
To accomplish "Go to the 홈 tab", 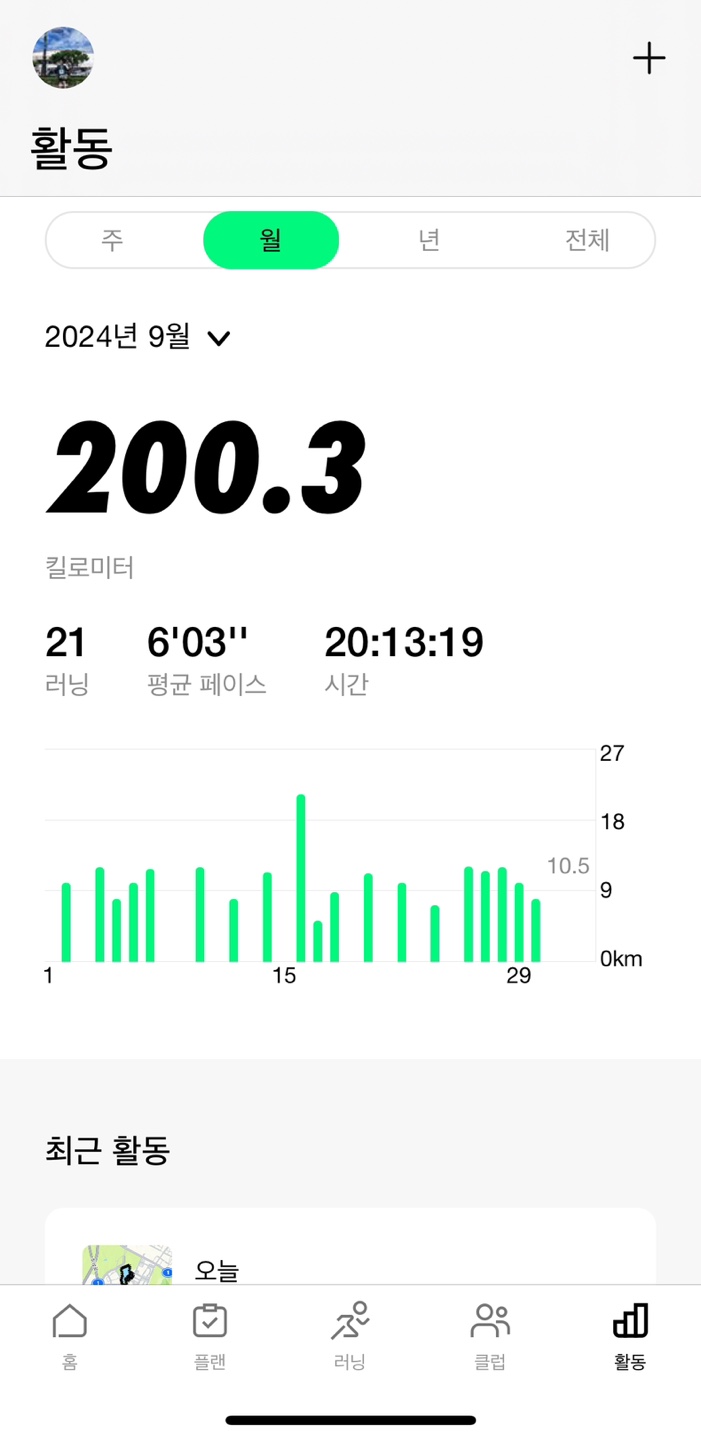I will click(69, 1335).
